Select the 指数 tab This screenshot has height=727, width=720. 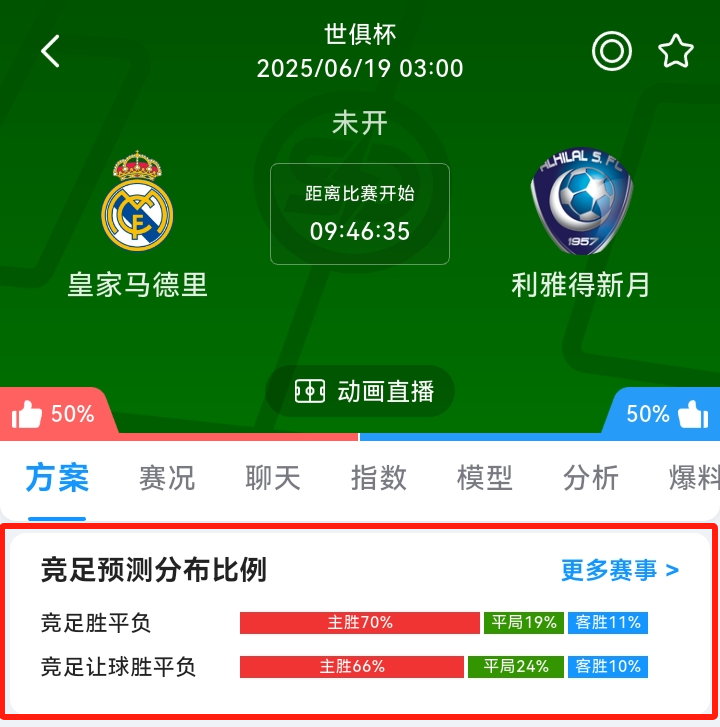379,478
